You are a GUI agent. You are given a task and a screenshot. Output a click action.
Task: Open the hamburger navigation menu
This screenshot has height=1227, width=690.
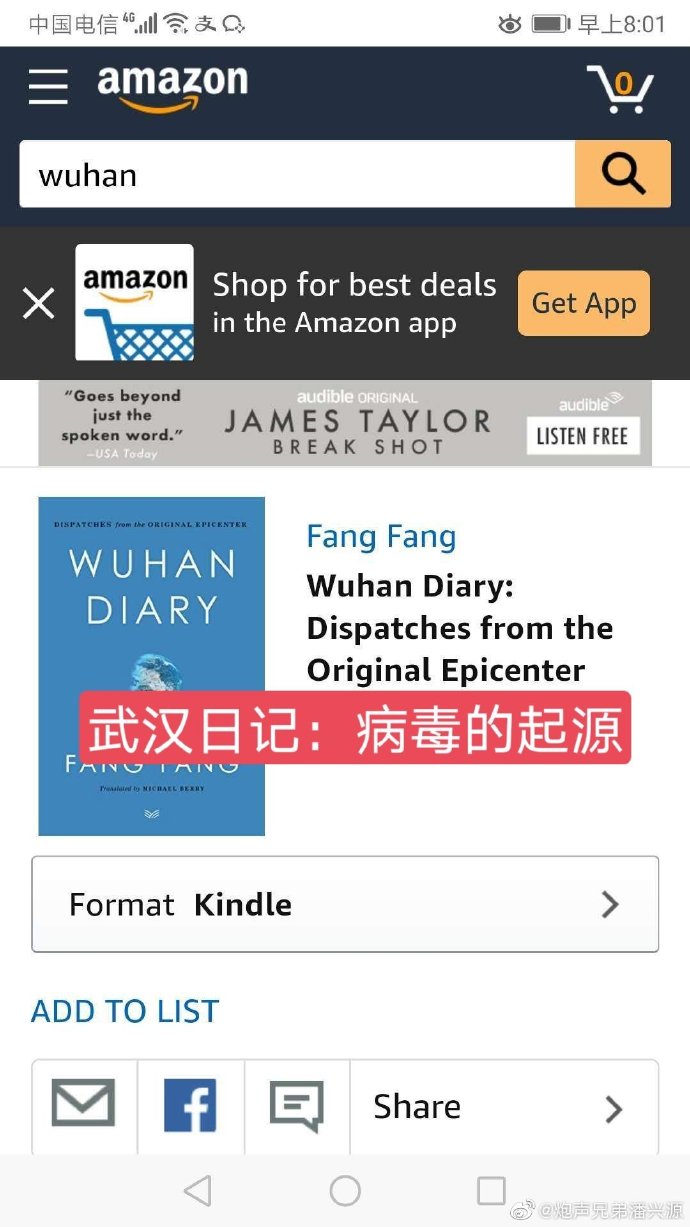pos(48,87)
